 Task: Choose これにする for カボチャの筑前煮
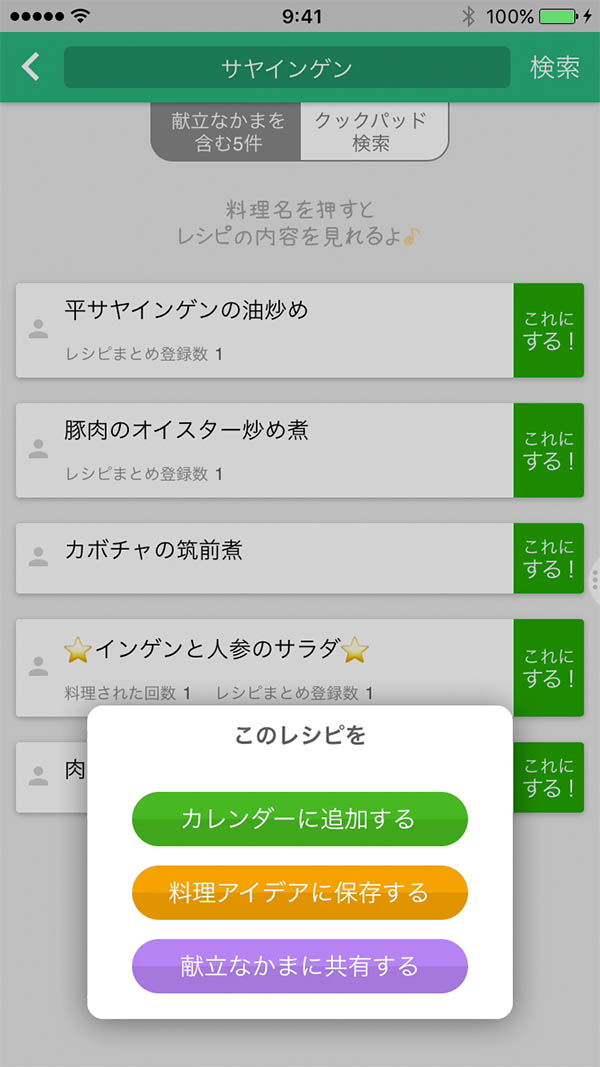pos(548,558)
